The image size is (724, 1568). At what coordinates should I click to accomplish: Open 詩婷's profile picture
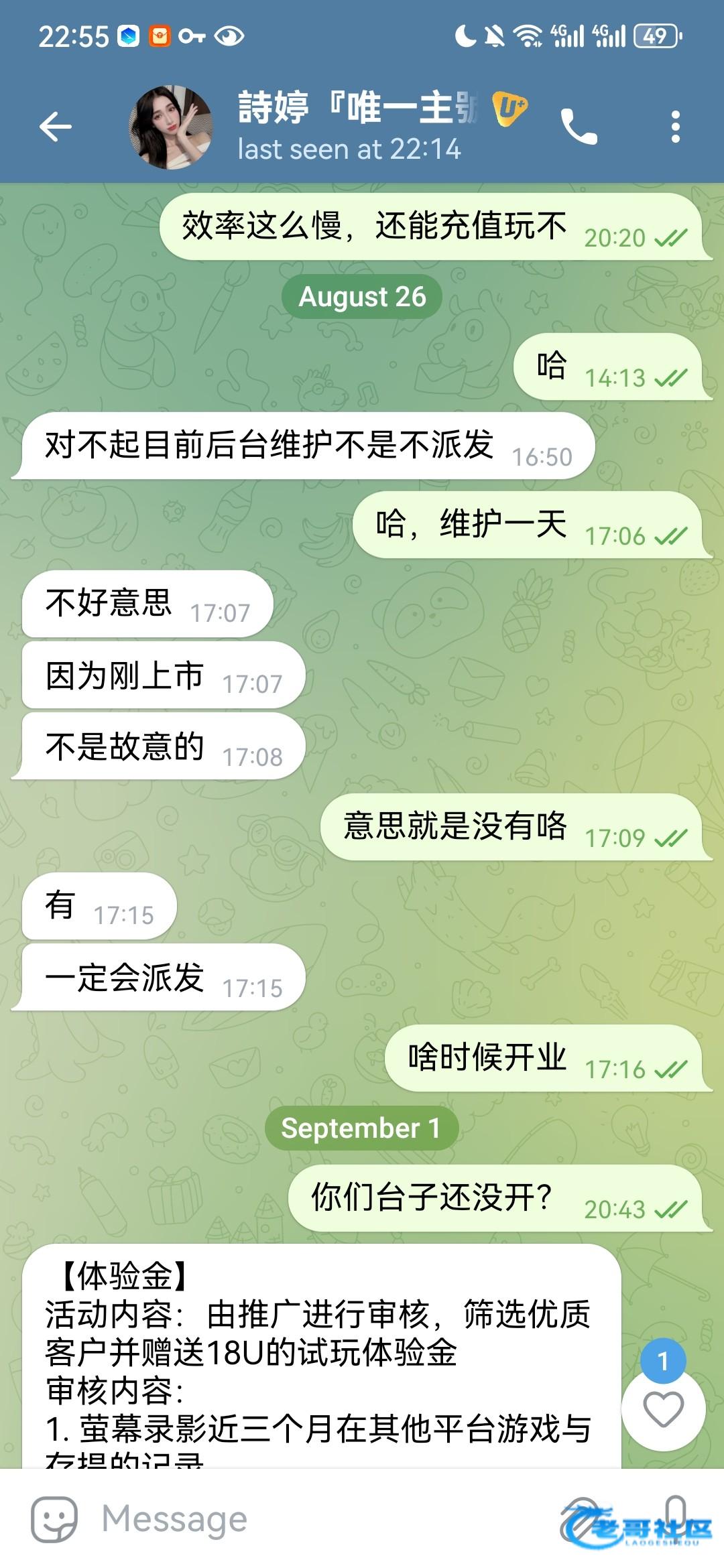pos(172,127)
